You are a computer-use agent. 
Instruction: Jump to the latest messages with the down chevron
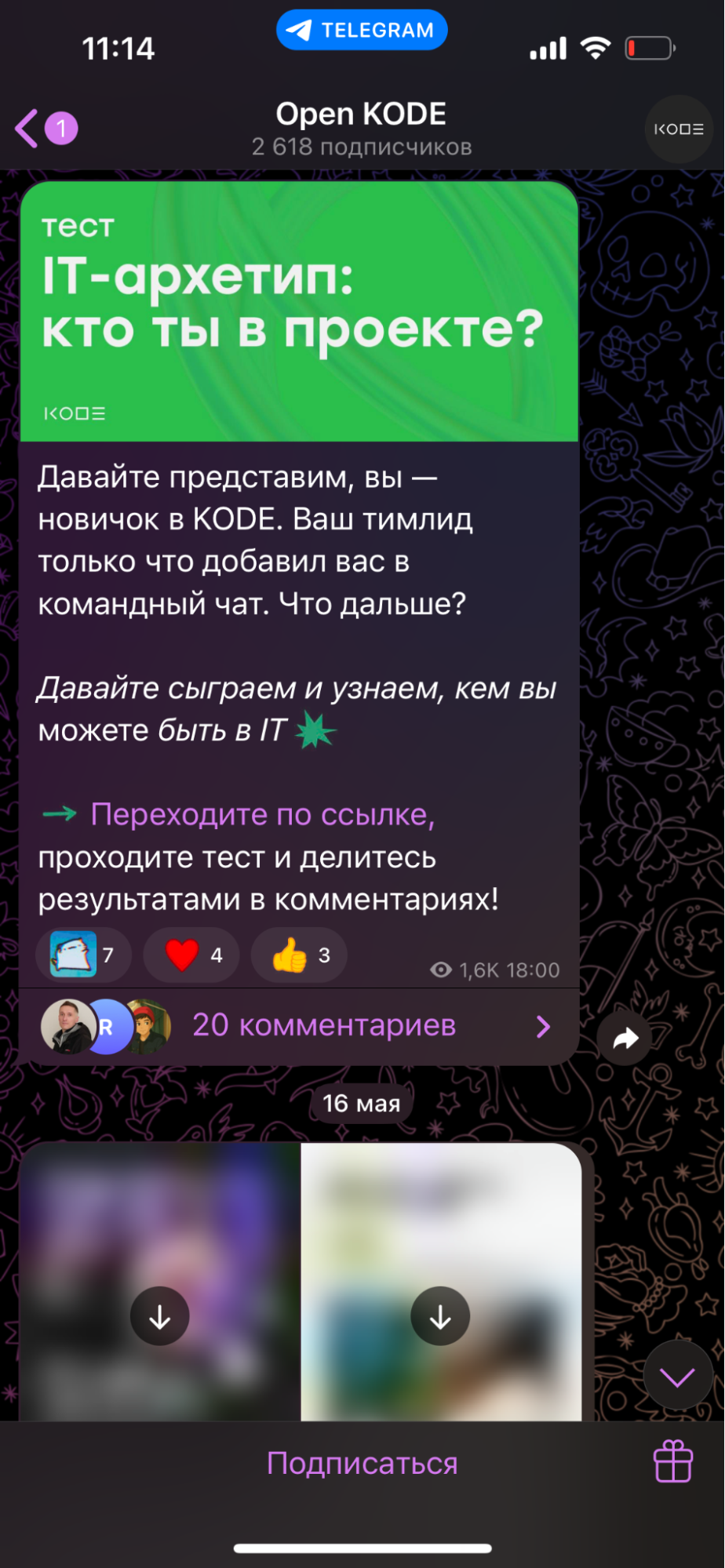click(677, 1377)
